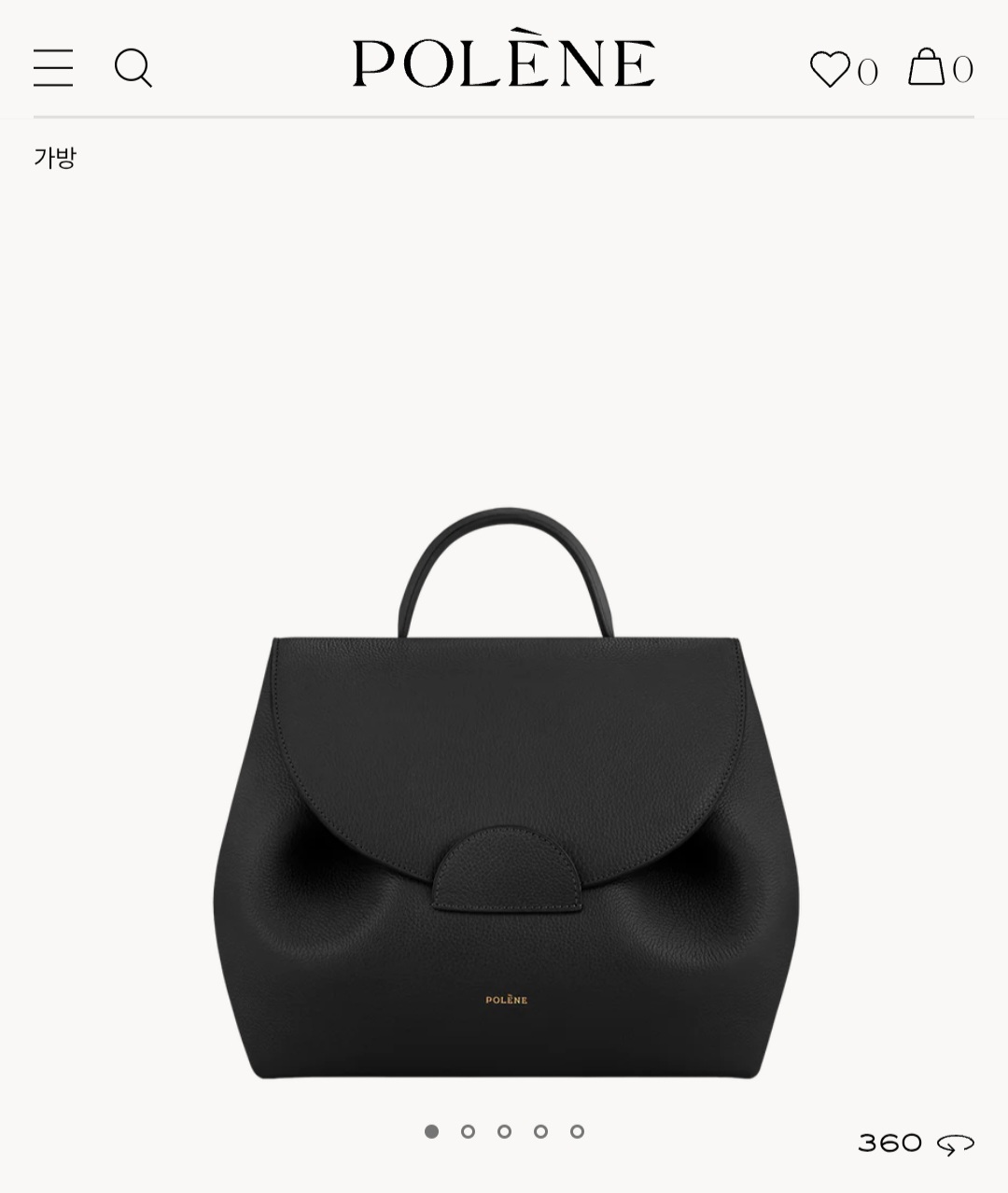Jump to the second image dot
The width and height of the screenshot is (1008, 1193).
pos(468,1131)
